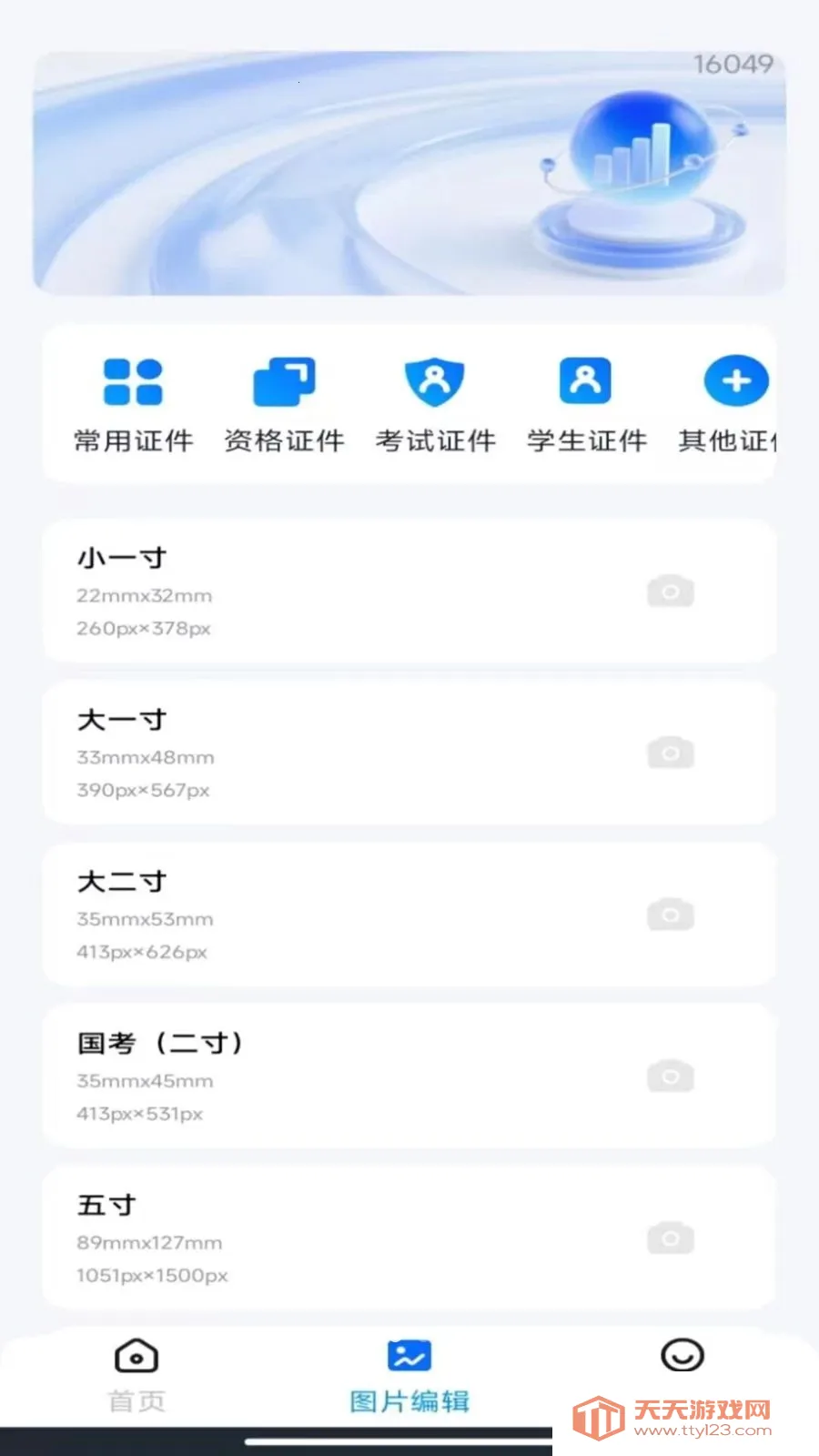The width and height of the screenshot is (819, 1456).
Task: Open the 首页 home tab
Action: pyautogui.click(x=136, y=1374)
